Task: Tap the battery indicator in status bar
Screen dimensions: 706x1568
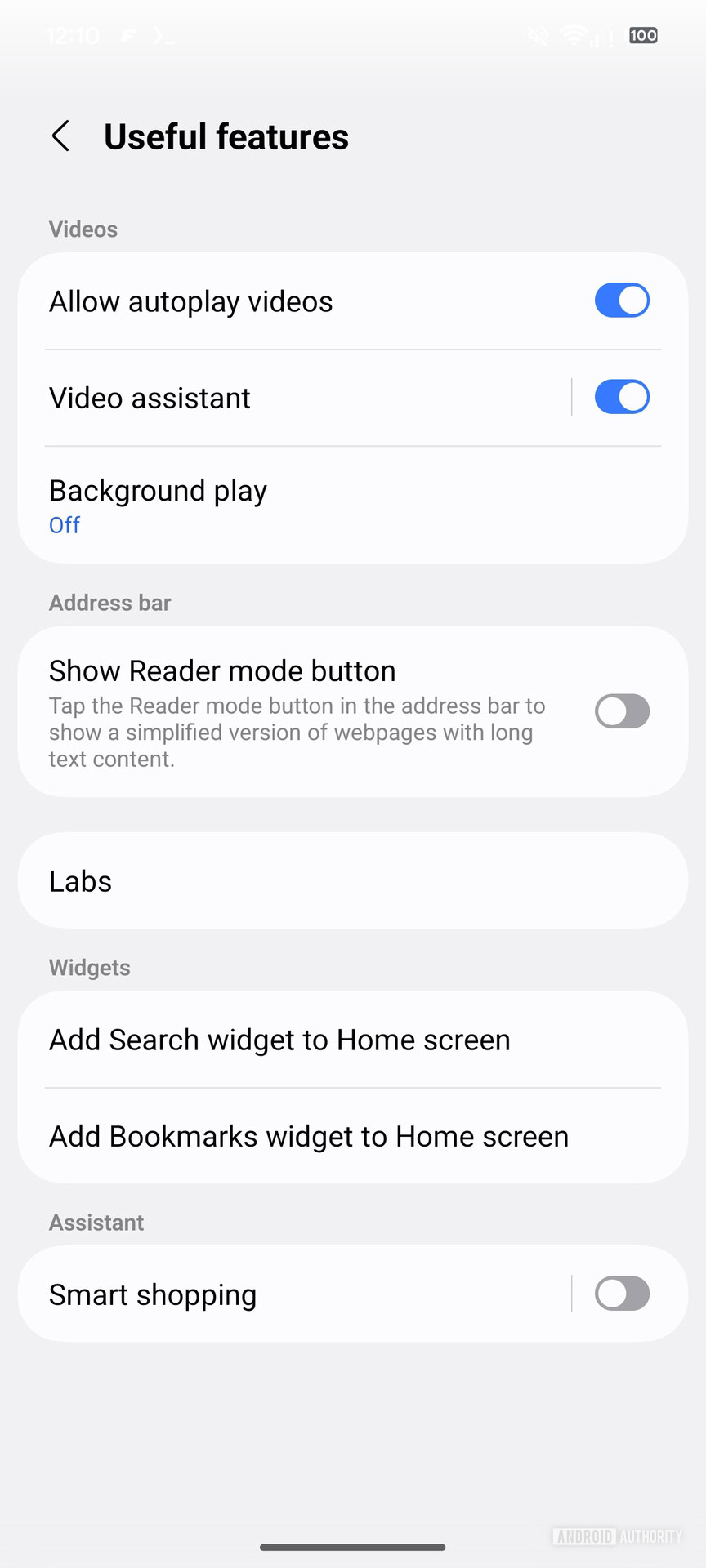Action: pyautogui.click(x=642, y=35)
